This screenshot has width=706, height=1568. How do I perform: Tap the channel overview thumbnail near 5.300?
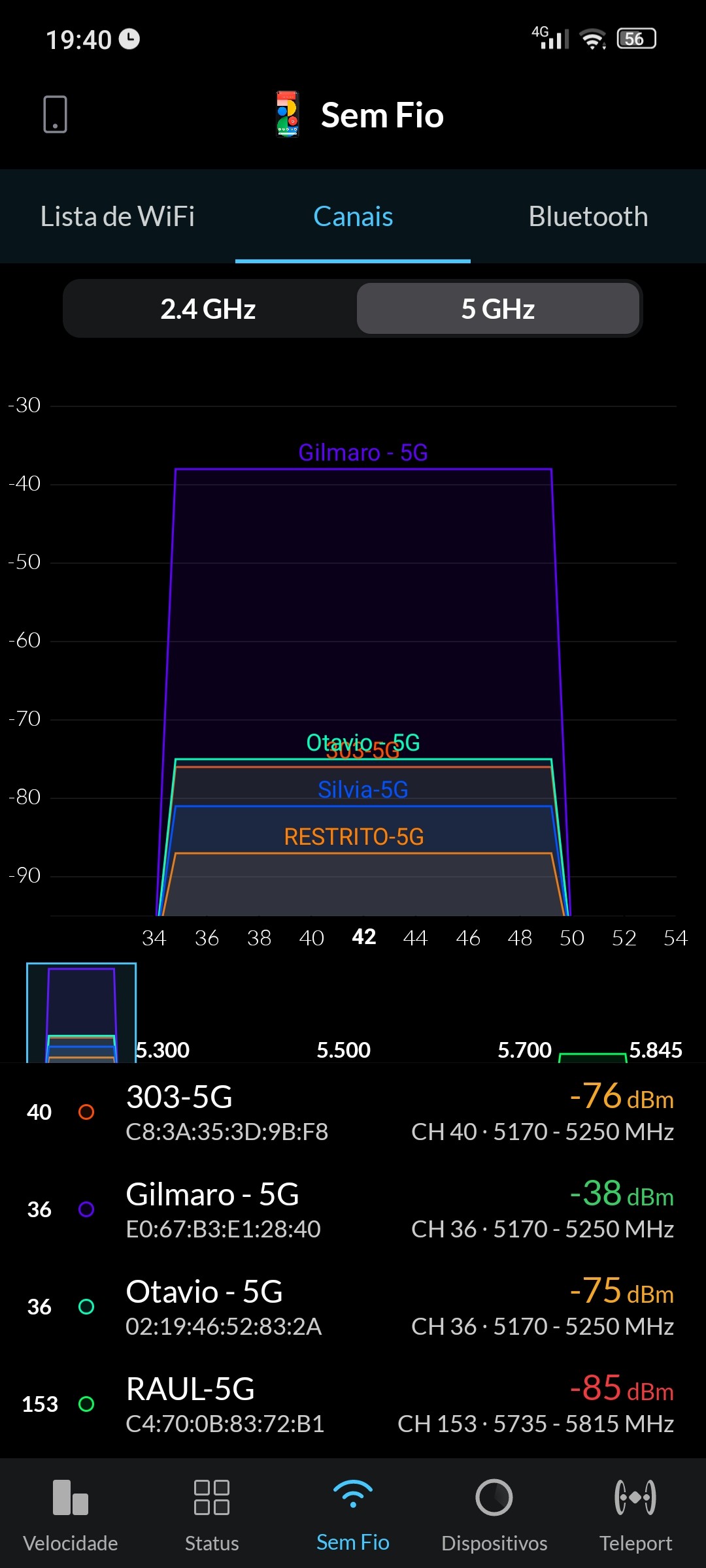[x=81, y=1012]
